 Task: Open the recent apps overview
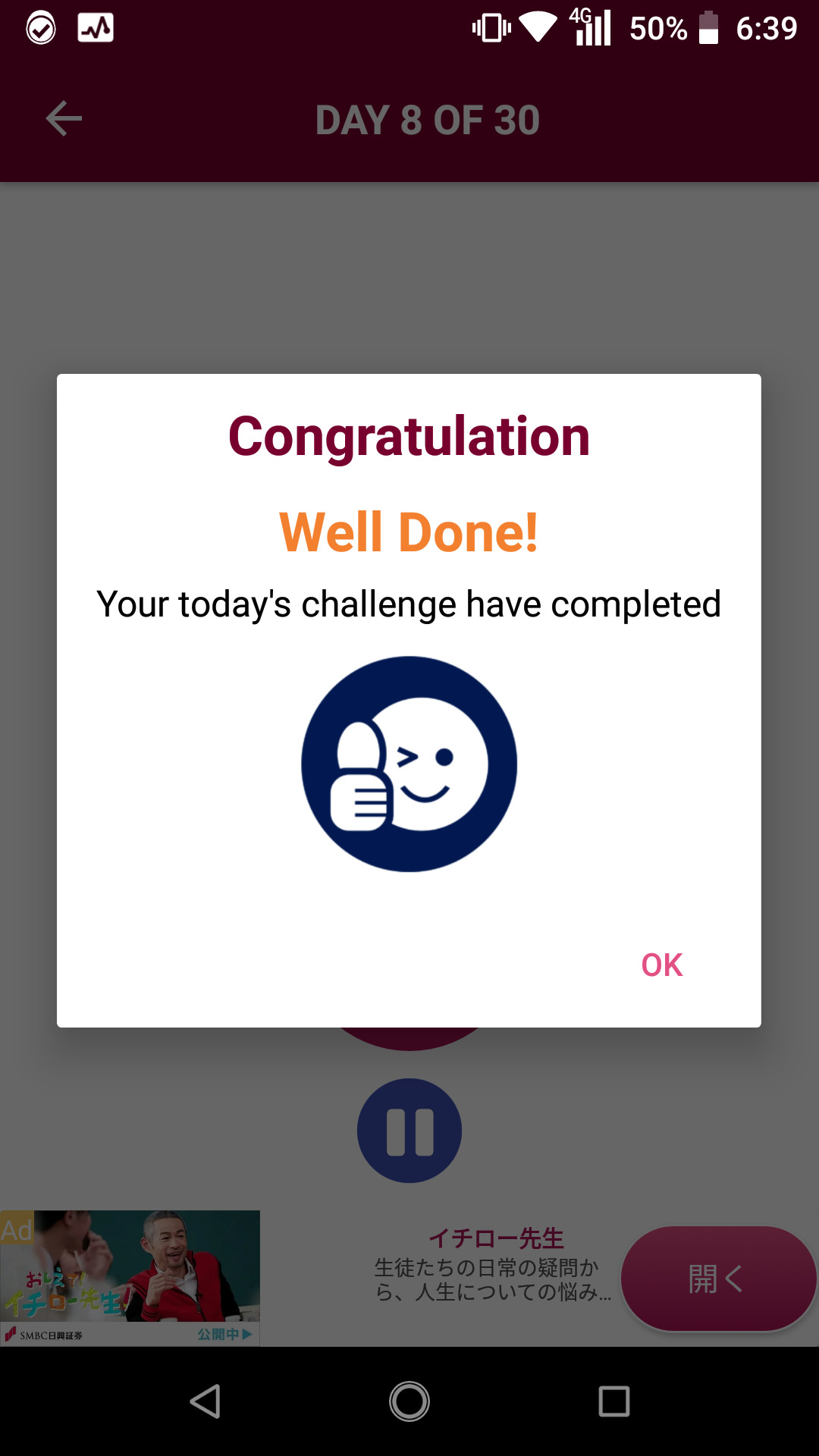[x=613, y=1401]
